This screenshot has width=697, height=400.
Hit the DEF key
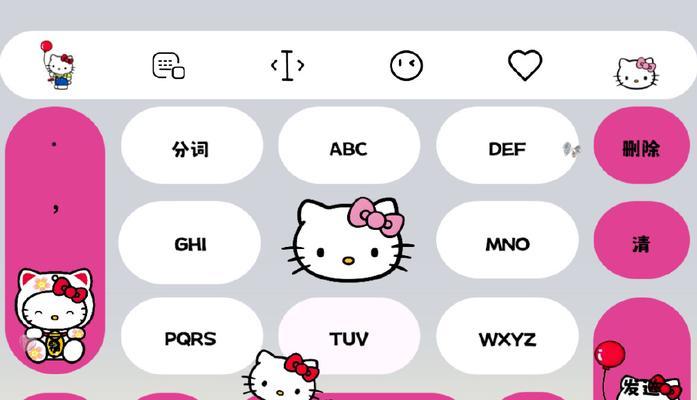coord(507,149)
